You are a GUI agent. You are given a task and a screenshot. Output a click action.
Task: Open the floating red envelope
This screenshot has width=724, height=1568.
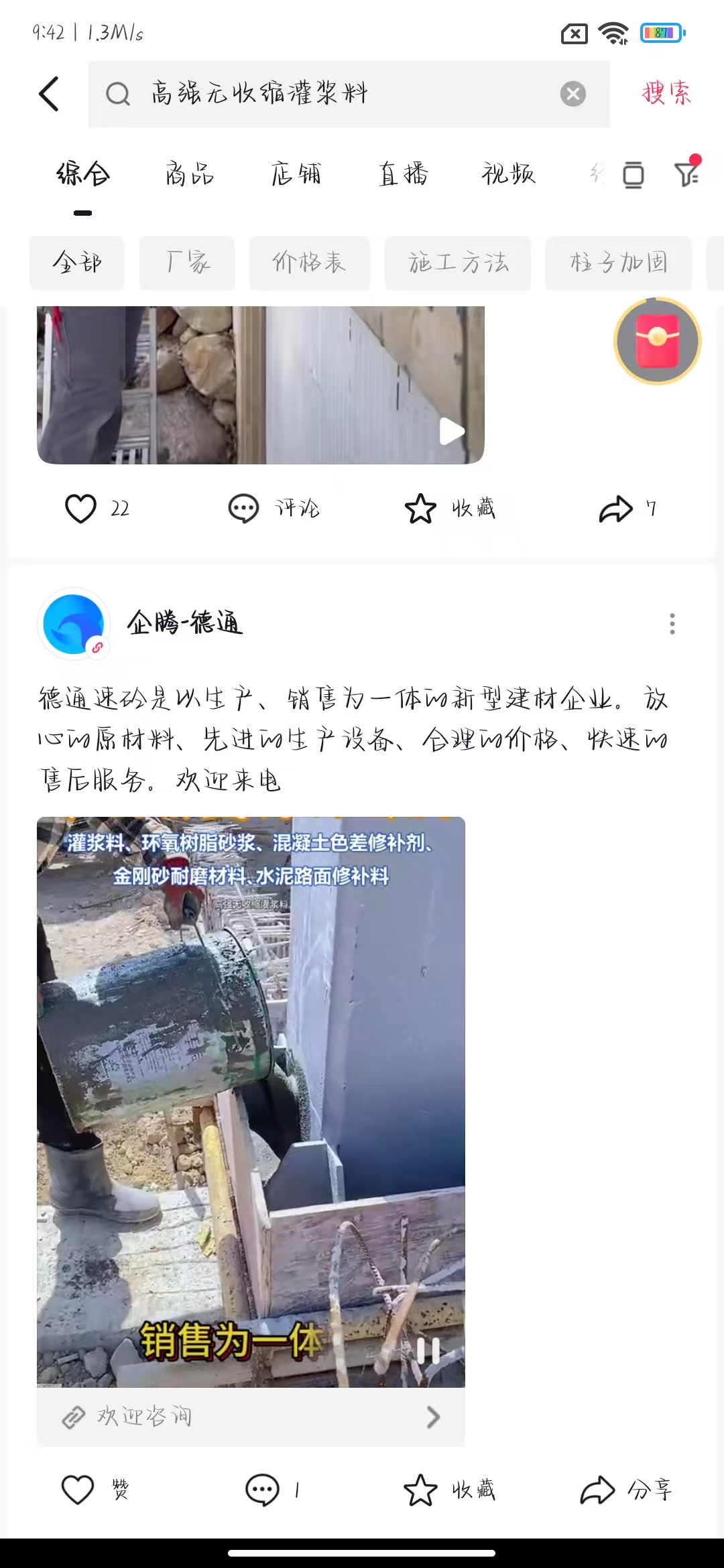(x=657, y=341)
